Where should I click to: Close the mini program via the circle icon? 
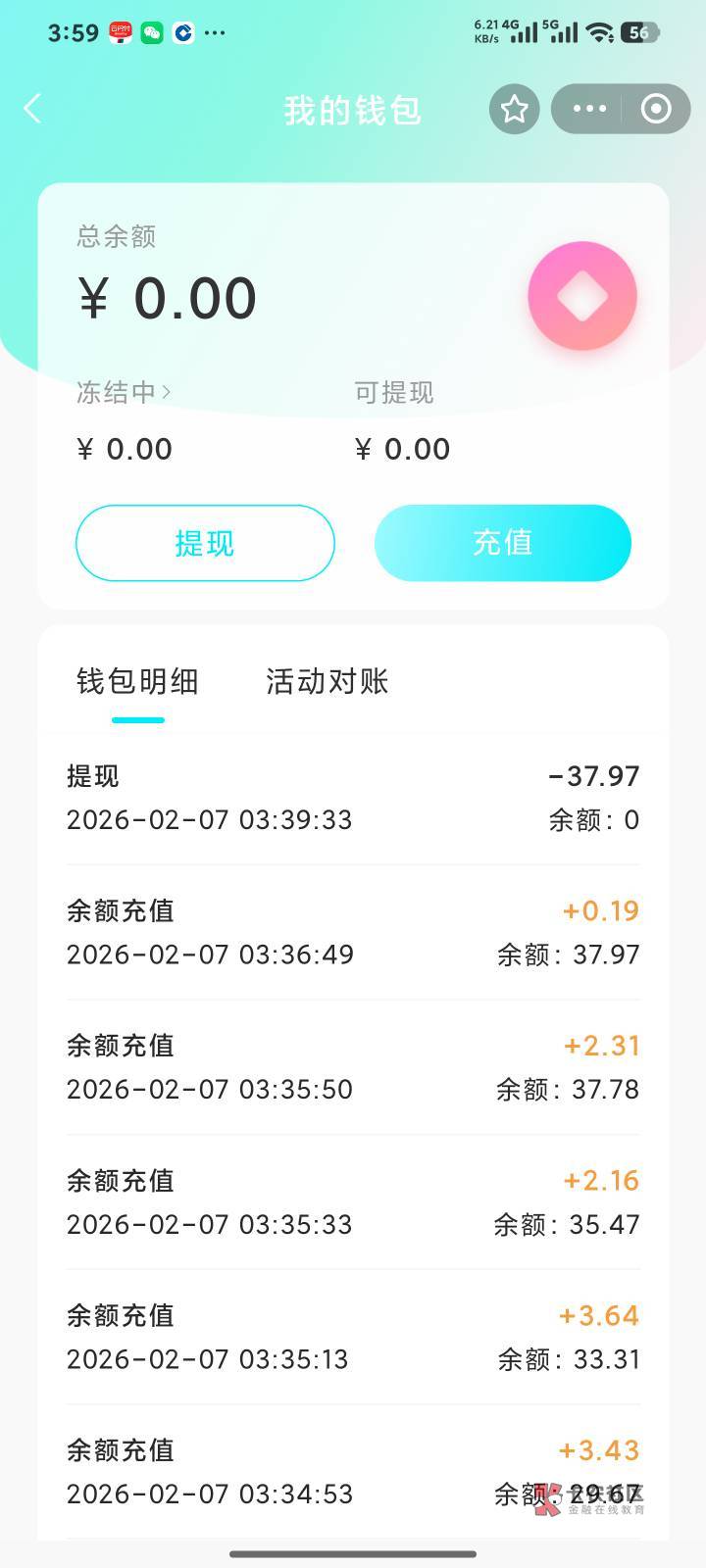655,109
